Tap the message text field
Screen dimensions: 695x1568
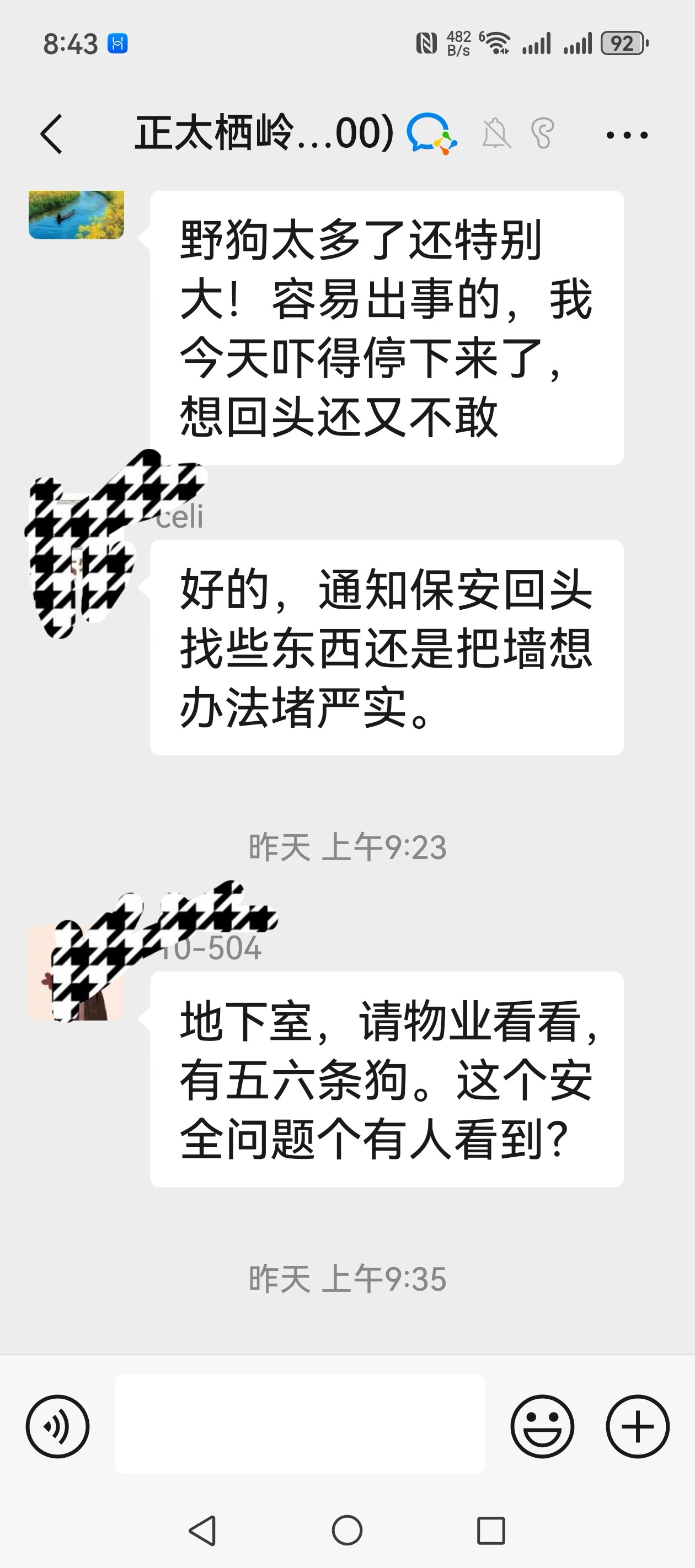point(299,1424)
